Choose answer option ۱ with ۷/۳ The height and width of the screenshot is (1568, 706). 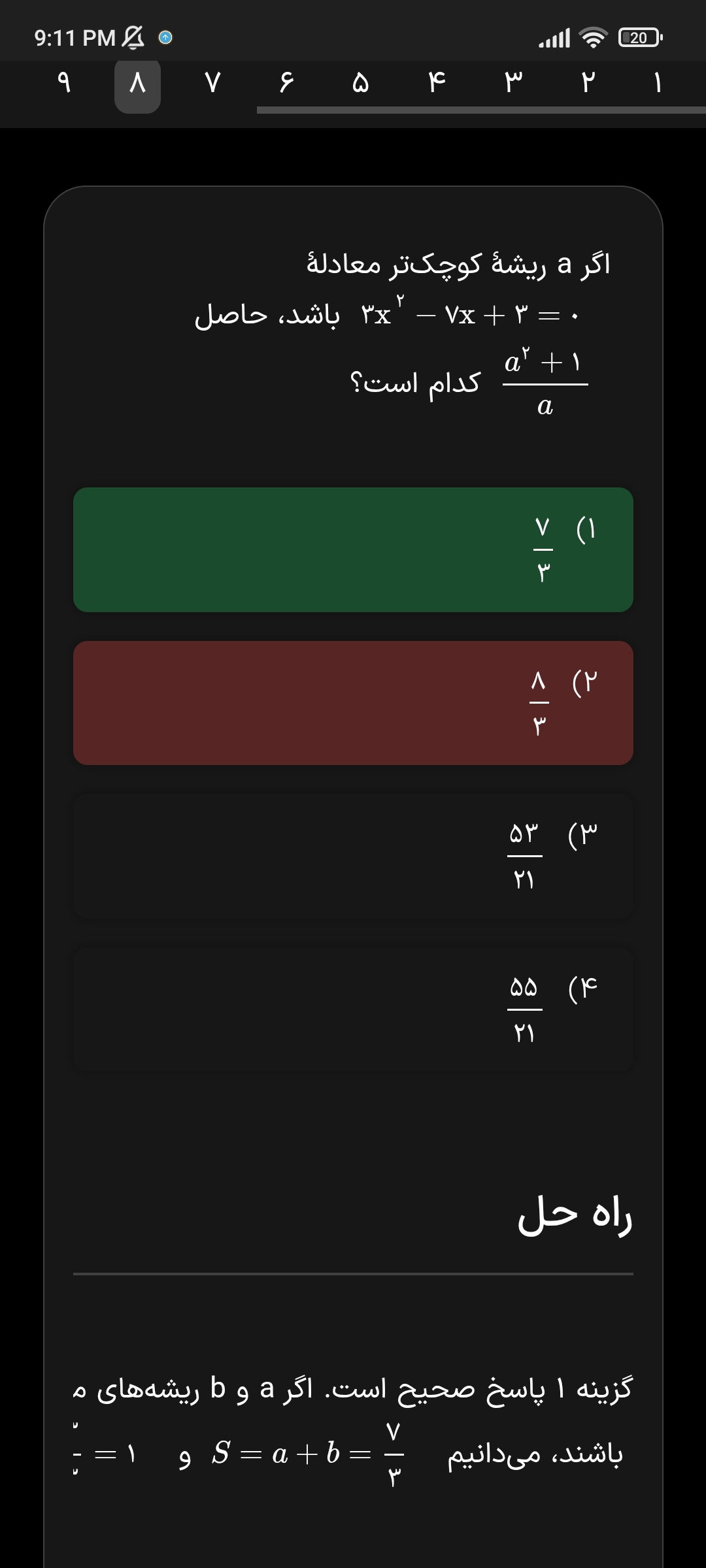point(353,549)
